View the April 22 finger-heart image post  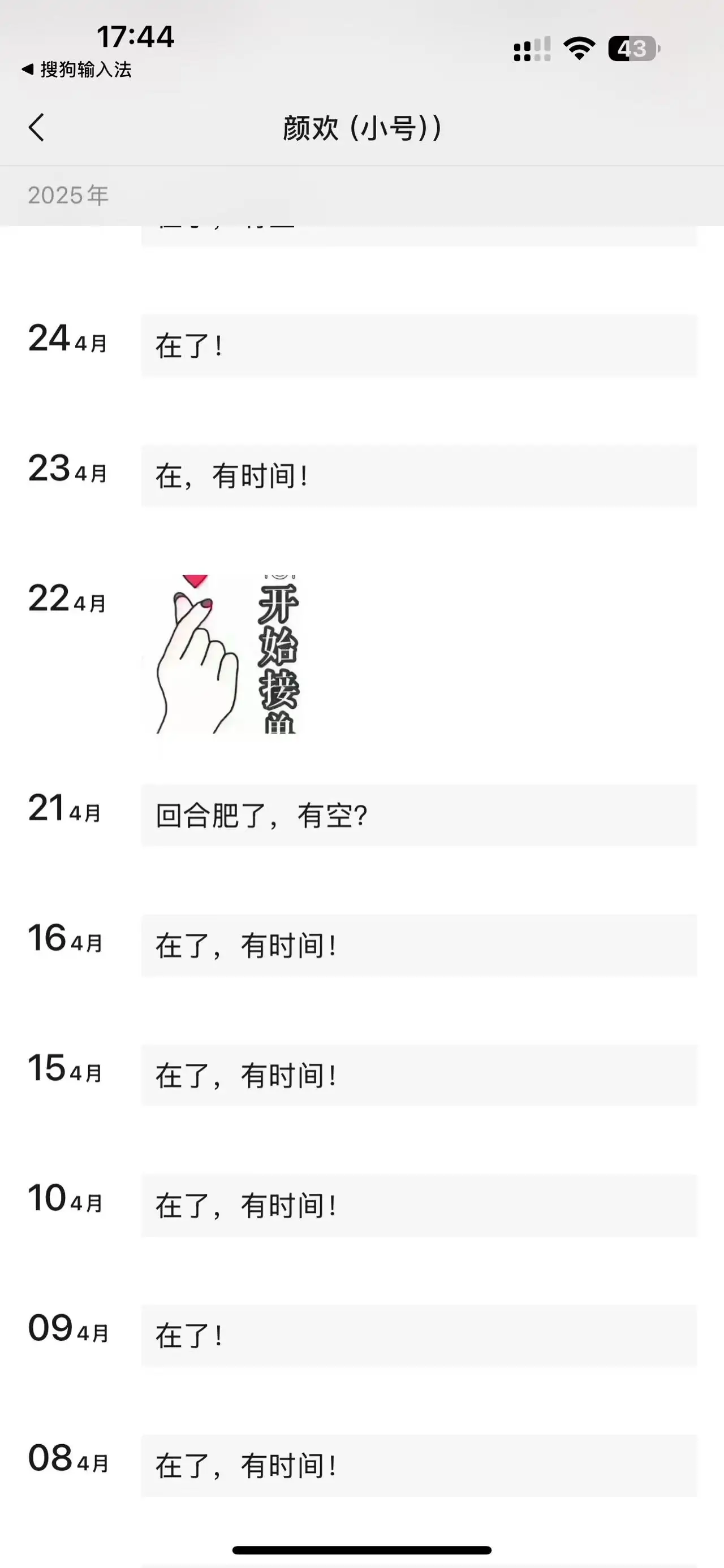226,654
